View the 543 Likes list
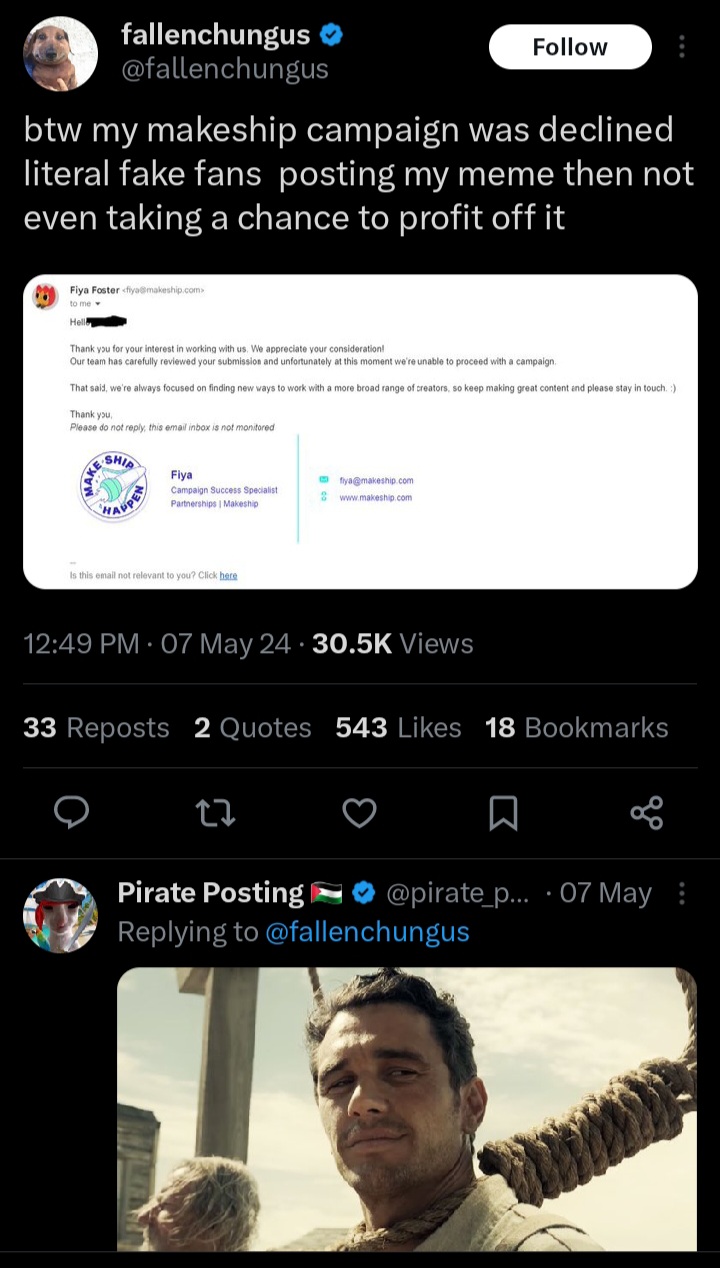Image resolution: width=720 pixels, height=1268 pixels. 398,727
